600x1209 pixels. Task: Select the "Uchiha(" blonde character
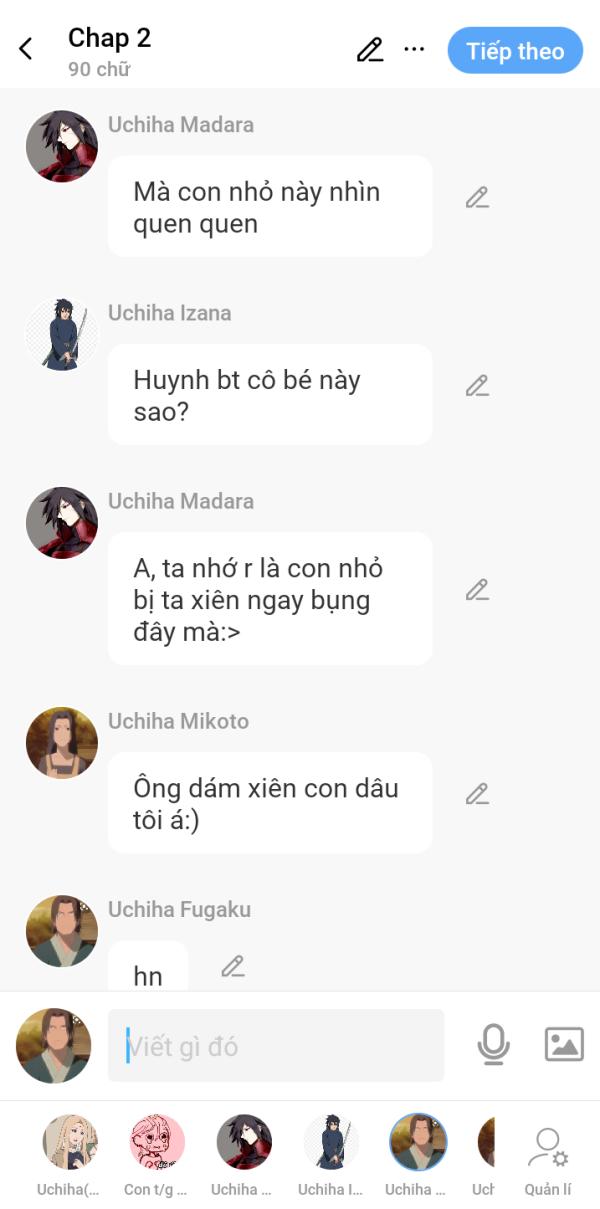(70, 1143)
